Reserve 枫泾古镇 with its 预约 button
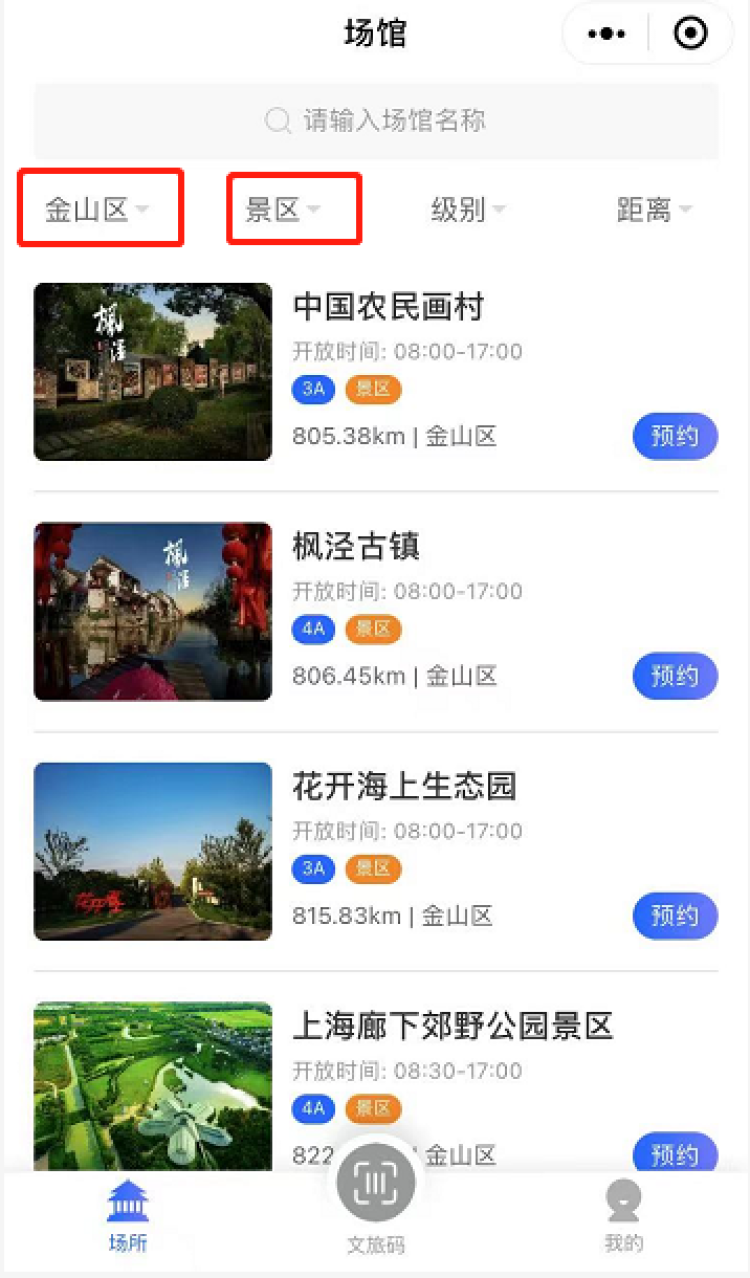750x1278 pixels. 675,677
